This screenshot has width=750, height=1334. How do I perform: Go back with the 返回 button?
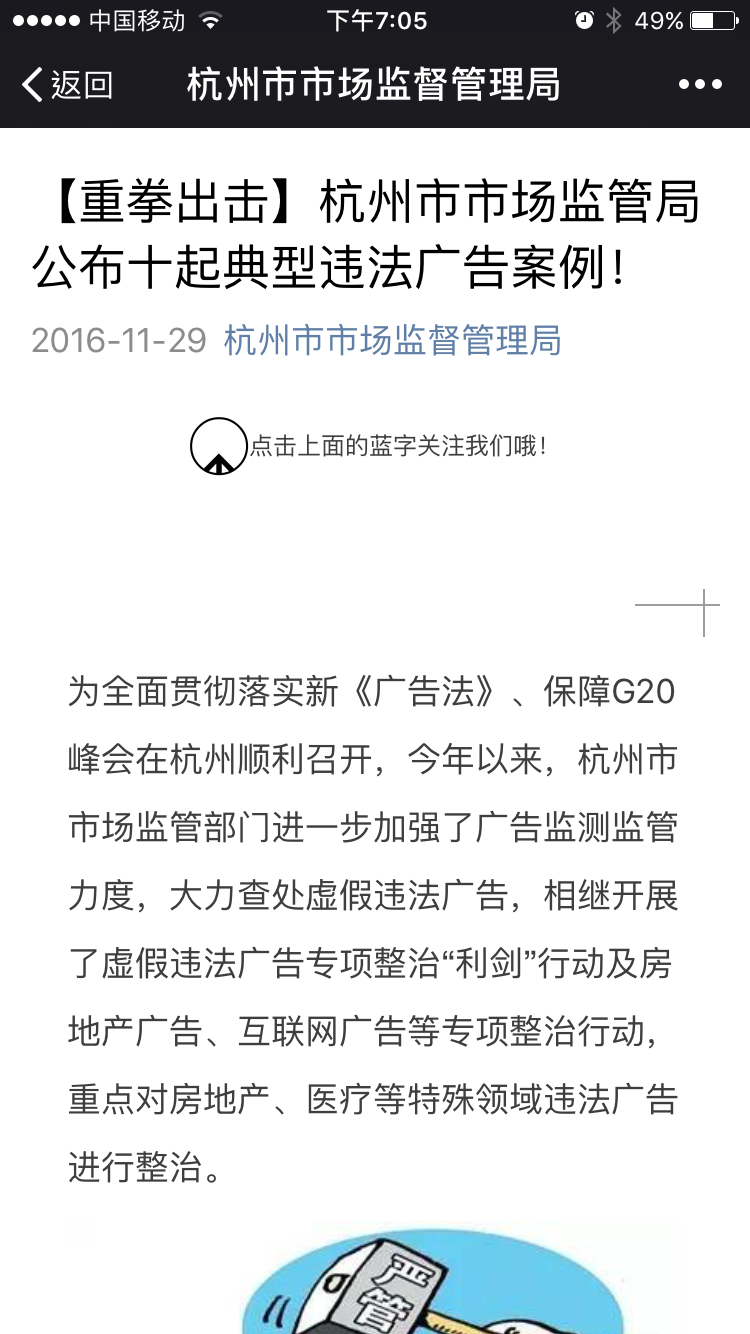click(67, 85)
